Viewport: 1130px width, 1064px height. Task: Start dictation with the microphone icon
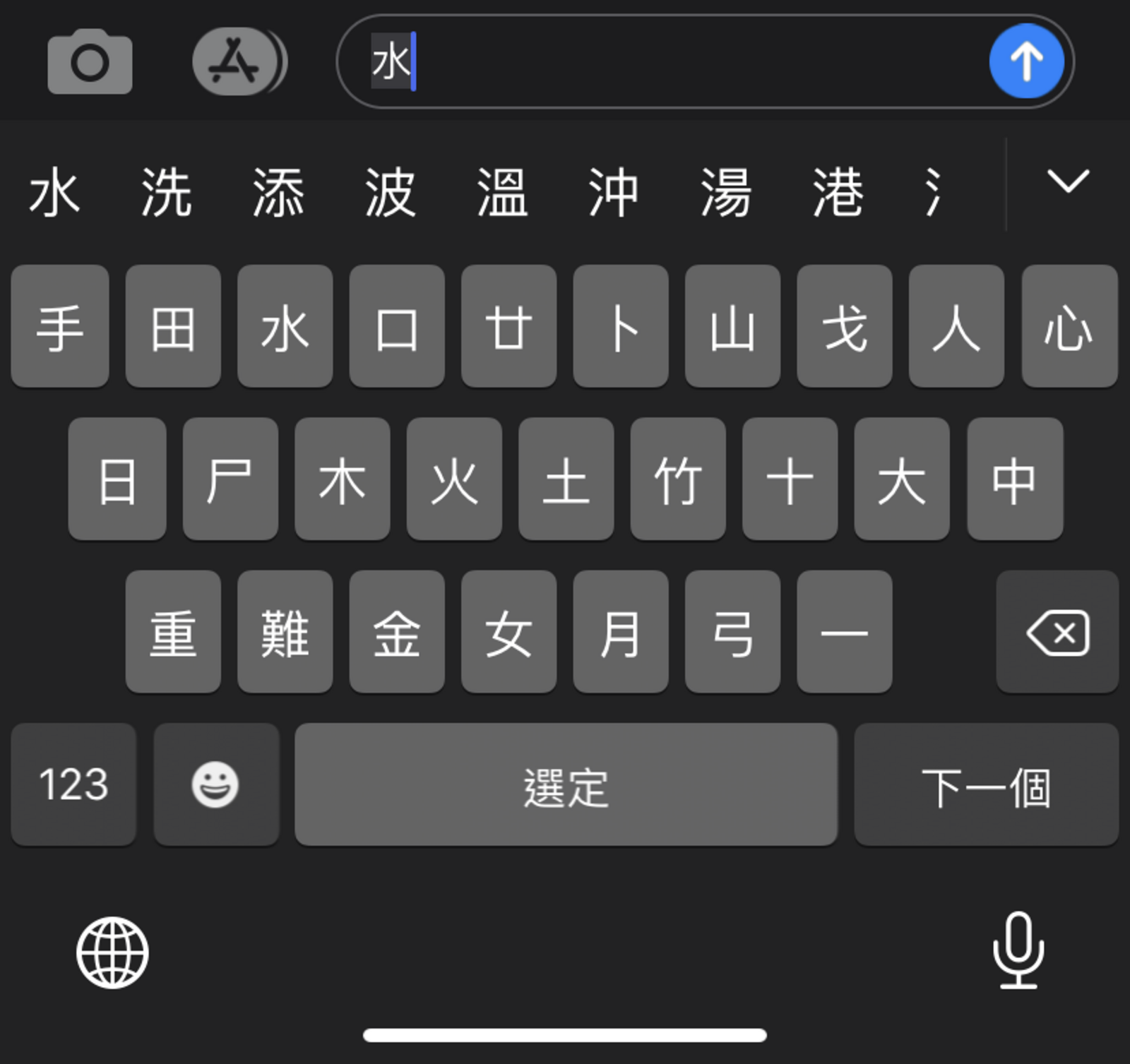click(1018, 950)
